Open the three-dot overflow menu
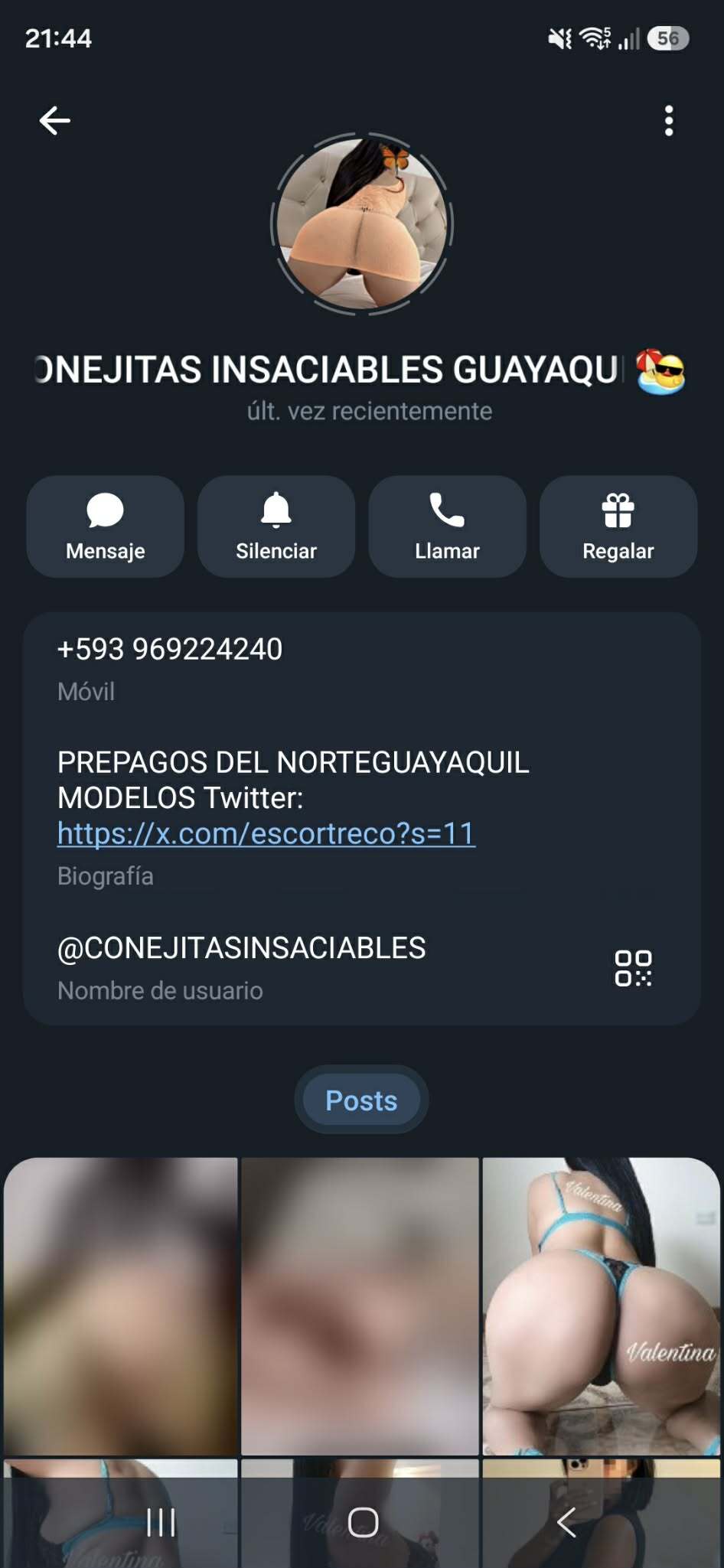 click(x=669, y=121)
